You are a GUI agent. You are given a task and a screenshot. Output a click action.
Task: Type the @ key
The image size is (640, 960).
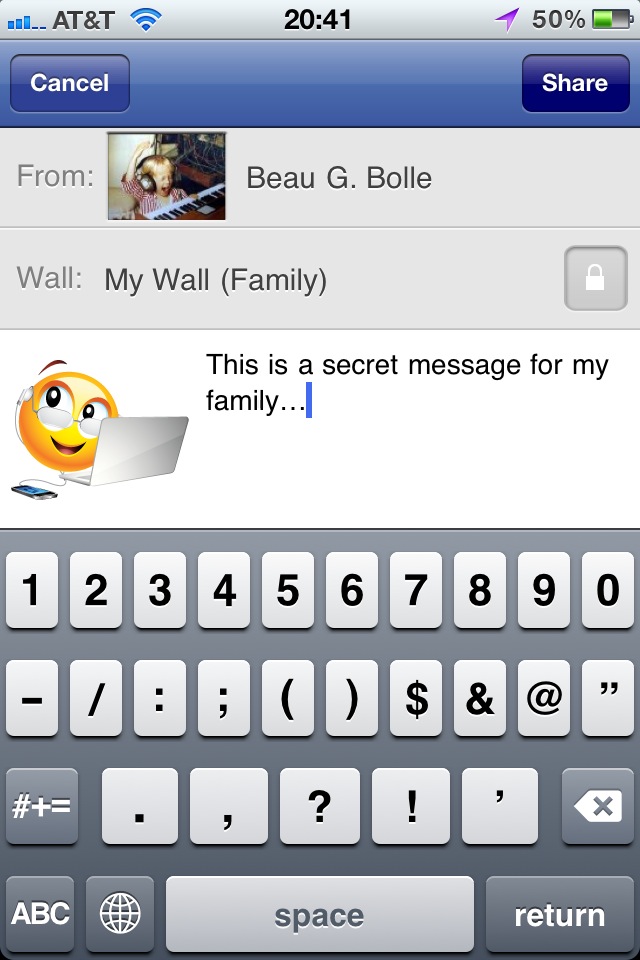pos(543,698)
